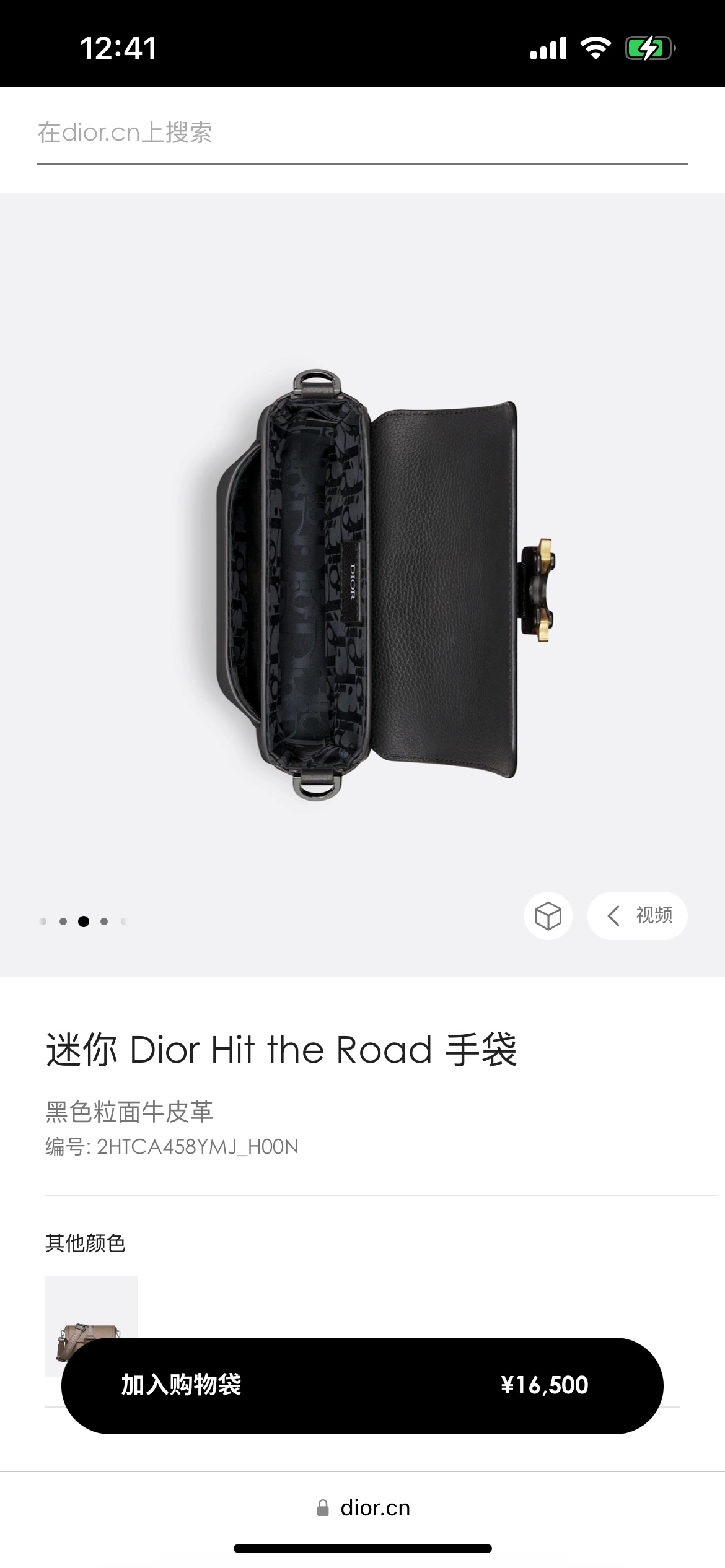
Task: Tap the dior.cn search field
Action: (362, 133)
